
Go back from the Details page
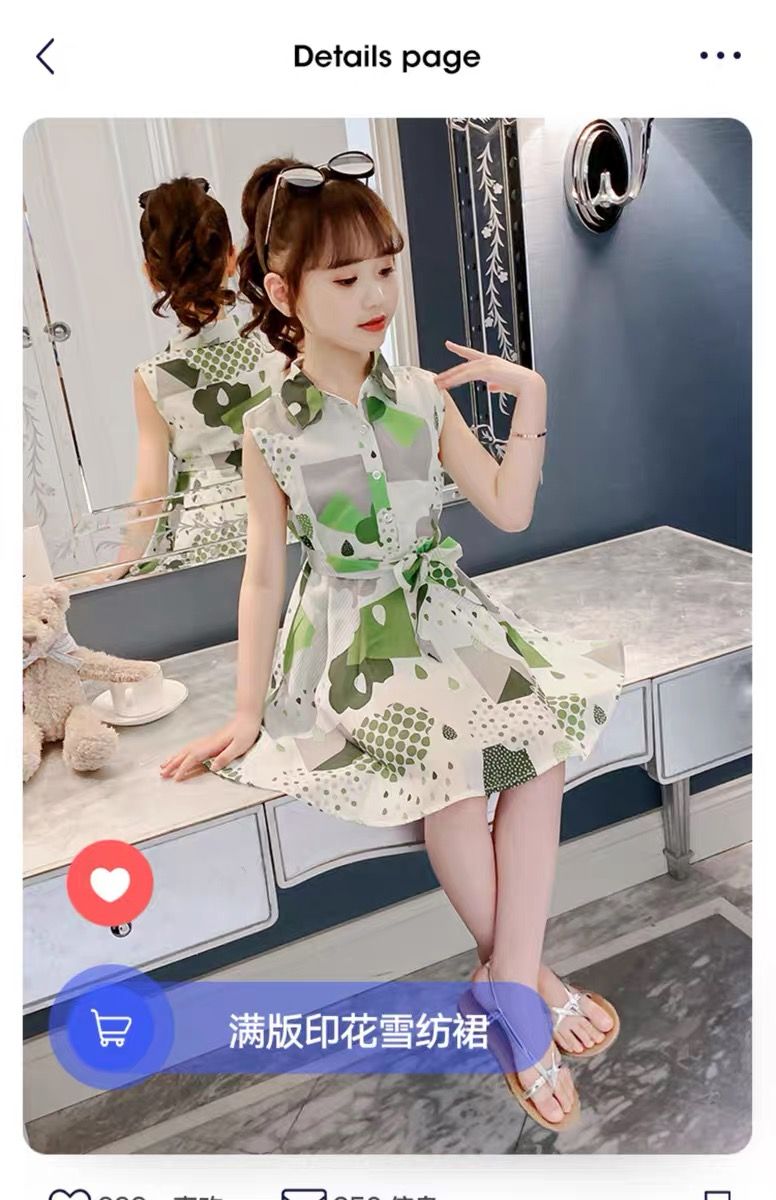pos(45,57)
